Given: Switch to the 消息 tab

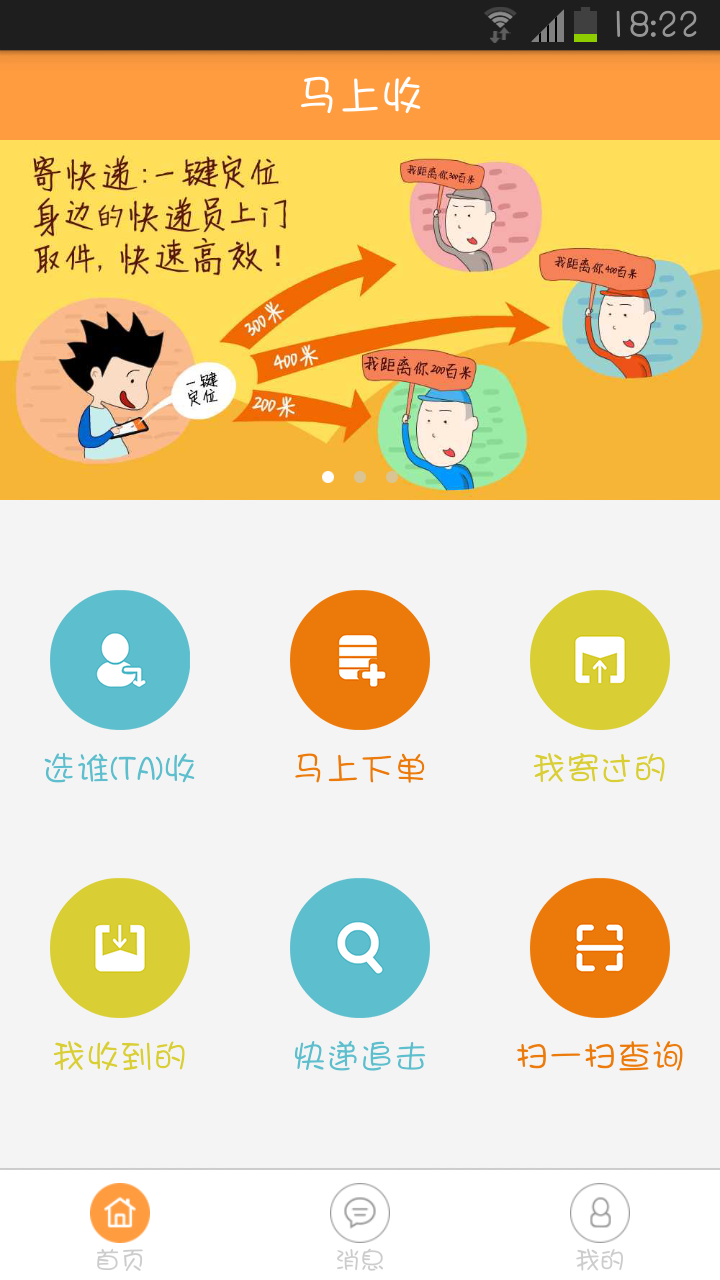Looking at the screenshot, I should 360,1225.
